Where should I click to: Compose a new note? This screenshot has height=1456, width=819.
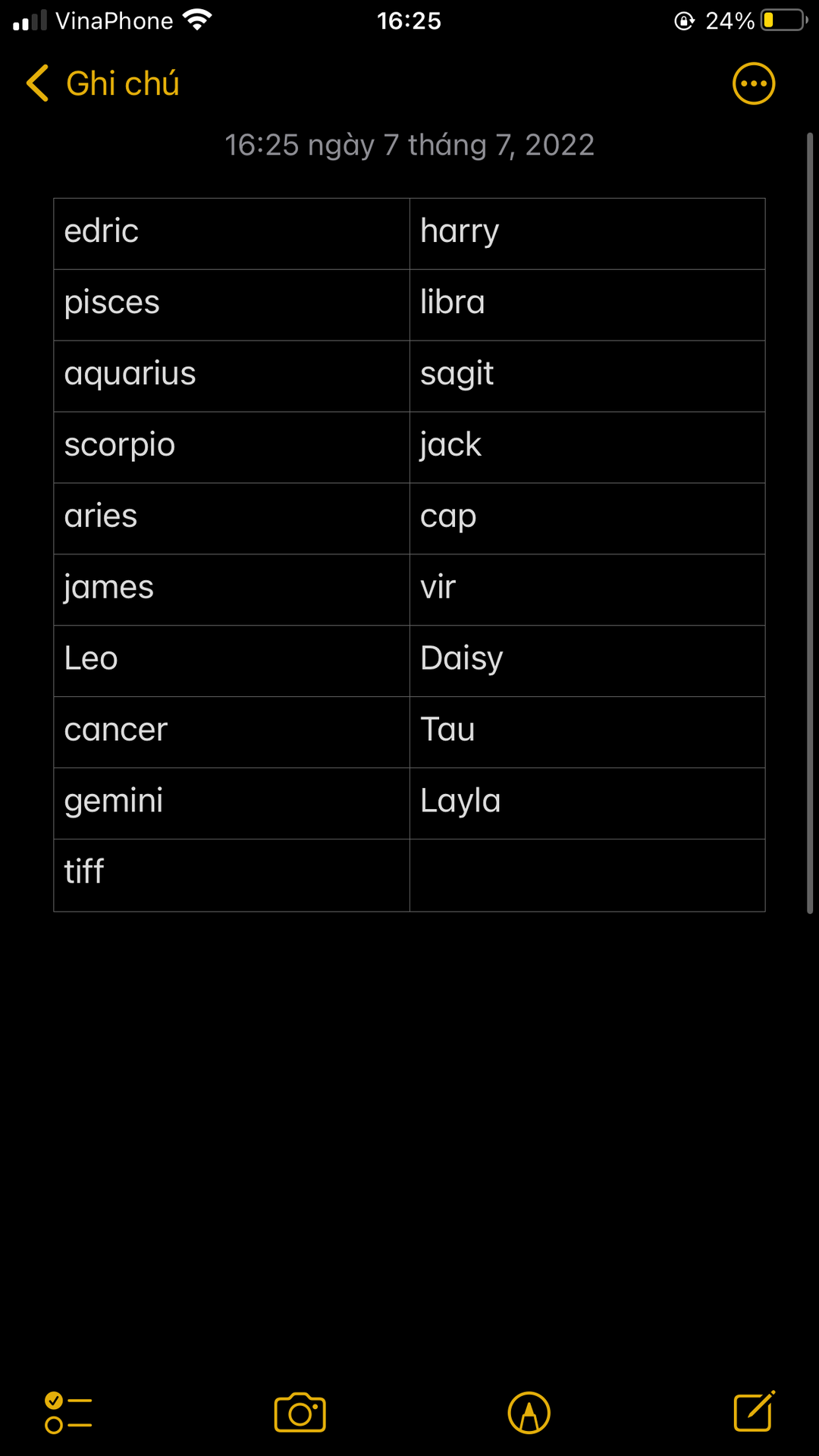[x=754, y=1412]
